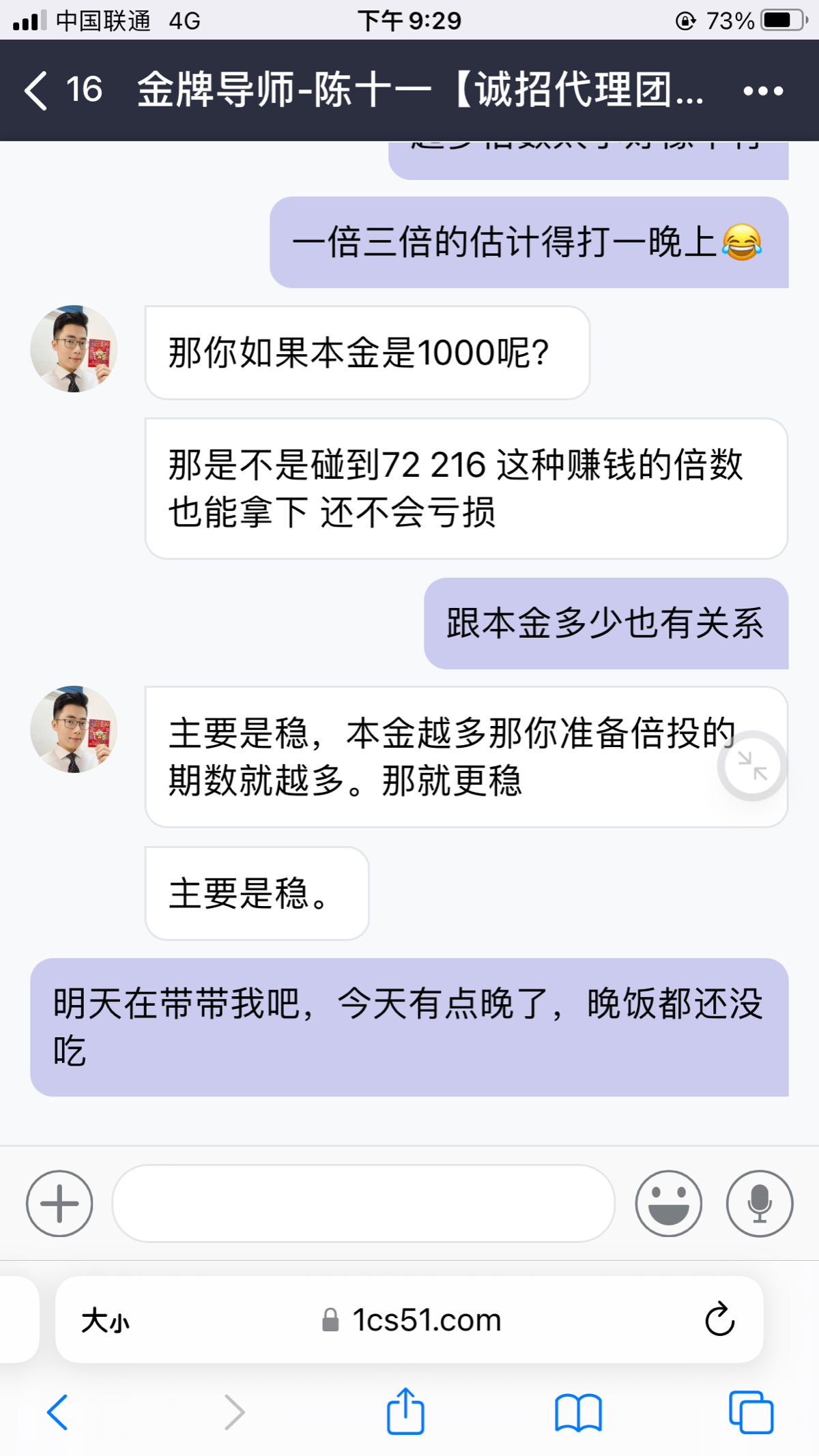Open avatar next to the 1000 principal message

click(74, 349)
